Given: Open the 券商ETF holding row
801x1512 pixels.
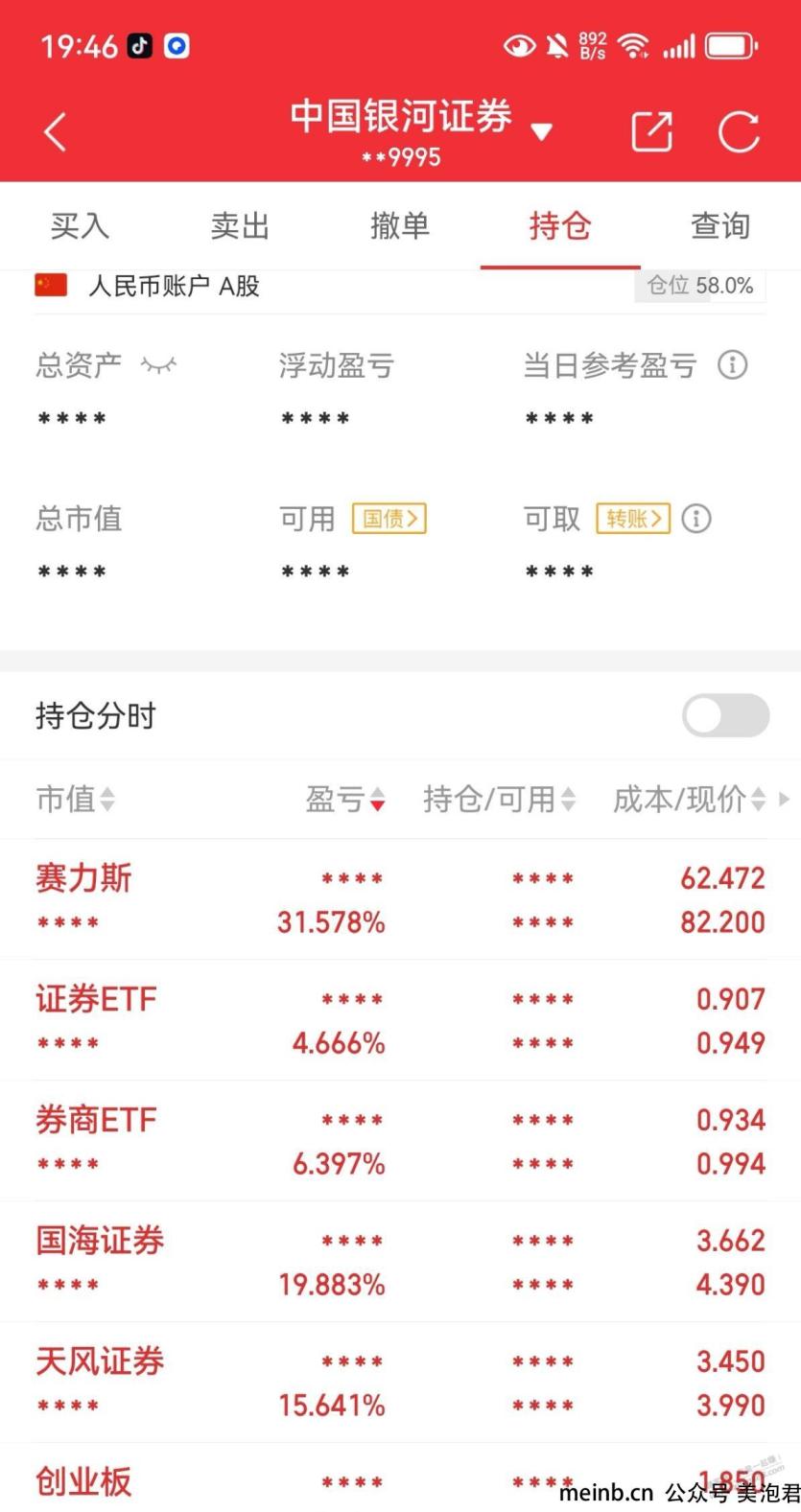Looking at the screenshot, I should tap(400, 1141).
